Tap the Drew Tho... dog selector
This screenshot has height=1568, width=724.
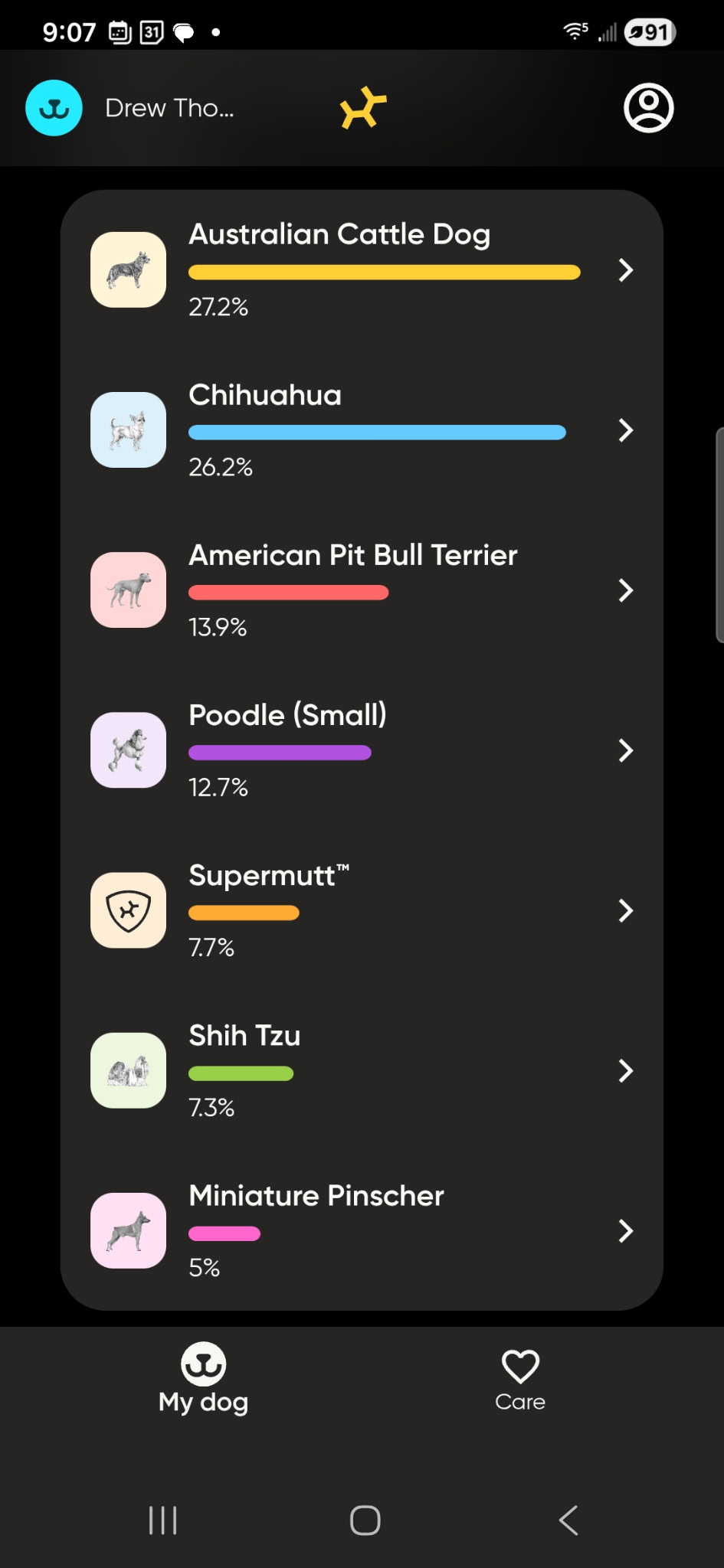coord(130,108)
